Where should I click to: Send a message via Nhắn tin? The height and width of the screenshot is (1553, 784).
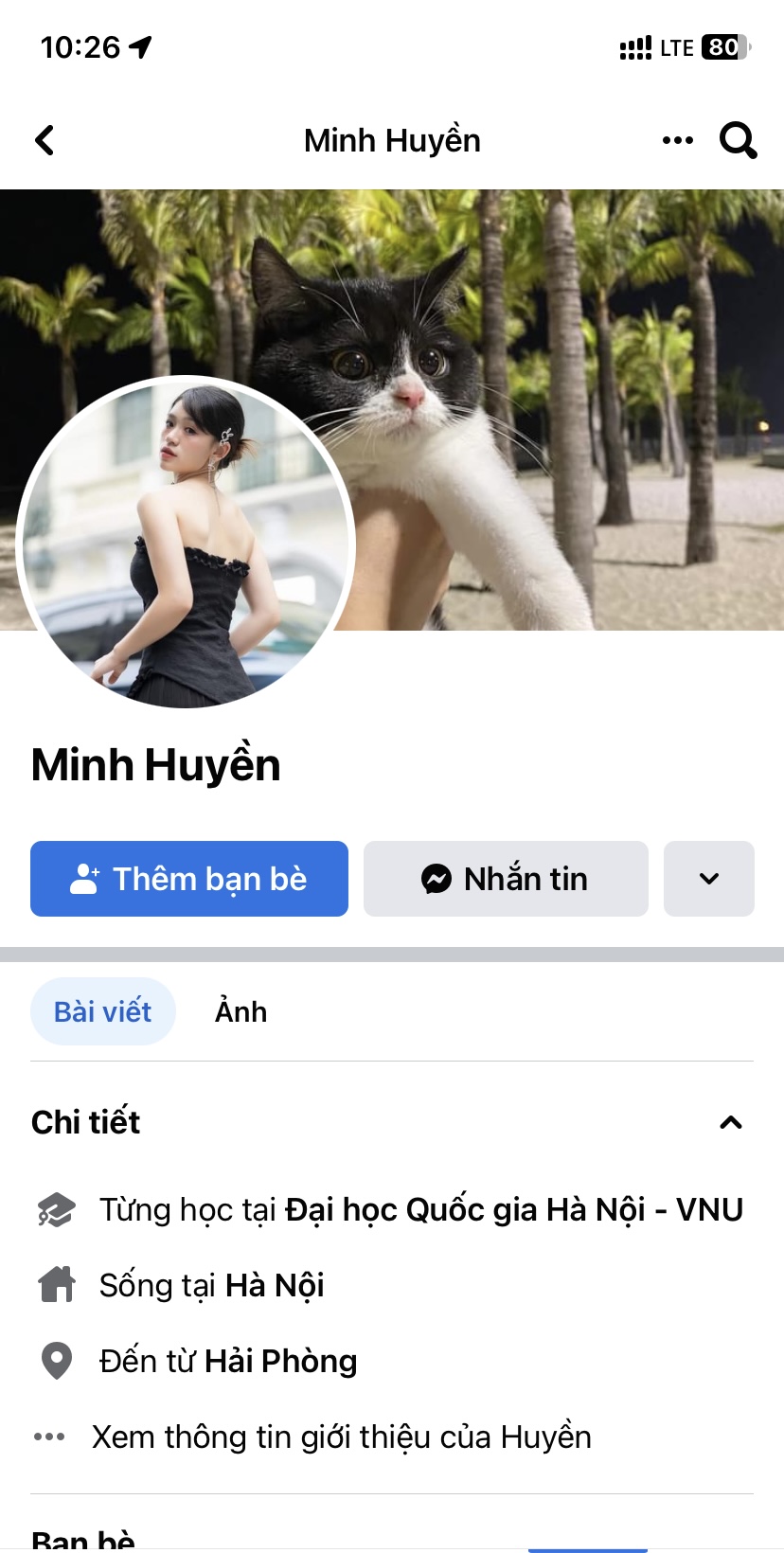click(x=506, y=879)
